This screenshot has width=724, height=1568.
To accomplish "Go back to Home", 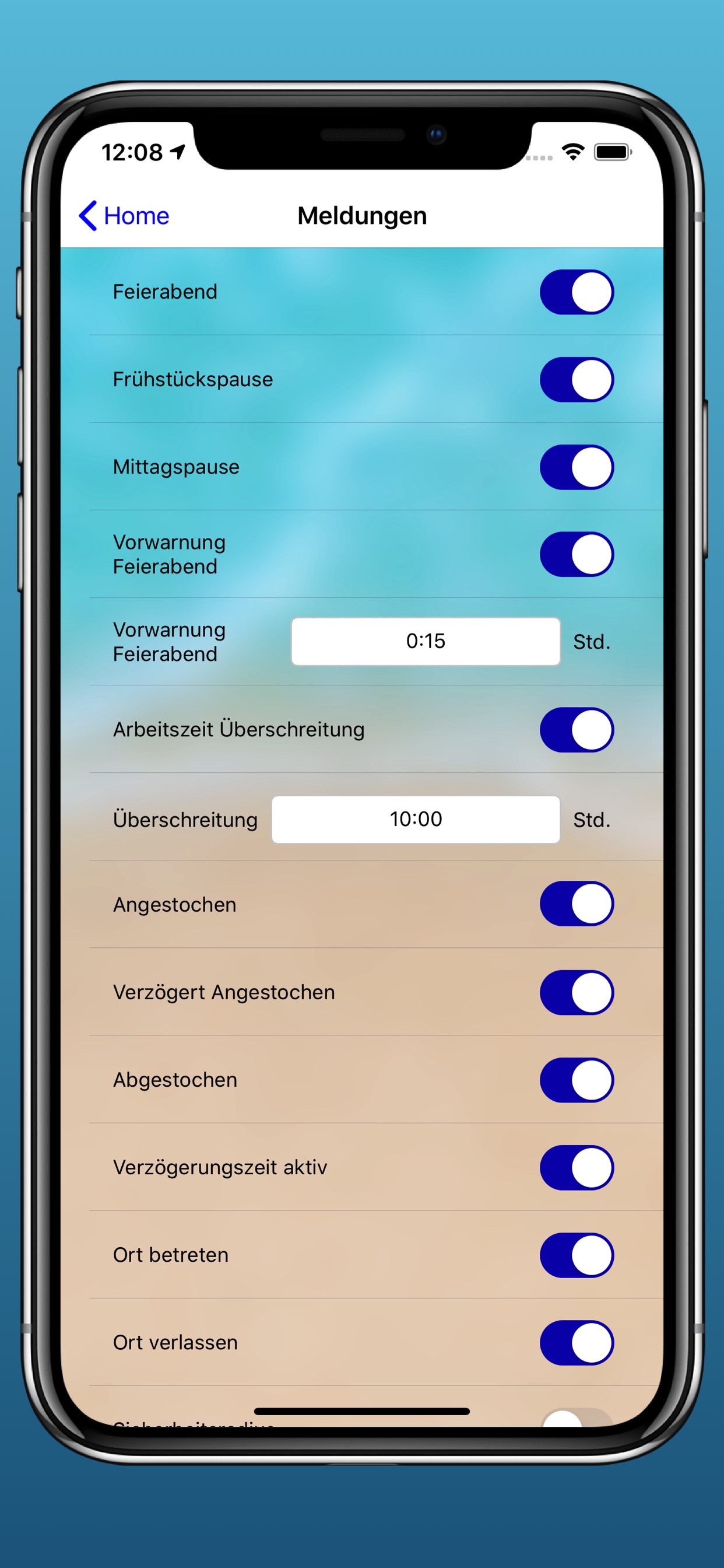I will point(124,215).
